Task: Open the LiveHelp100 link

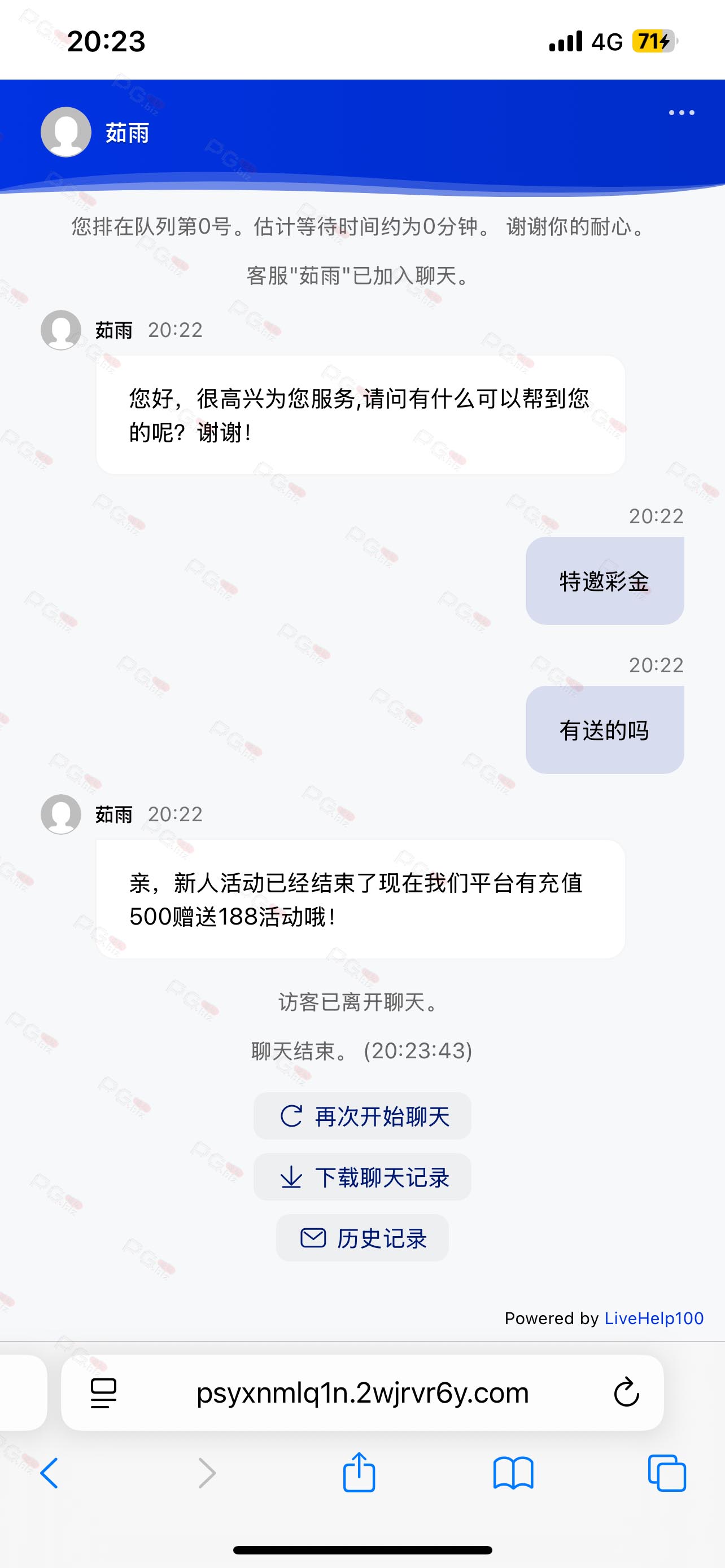Action: [x=654, y=1318]
